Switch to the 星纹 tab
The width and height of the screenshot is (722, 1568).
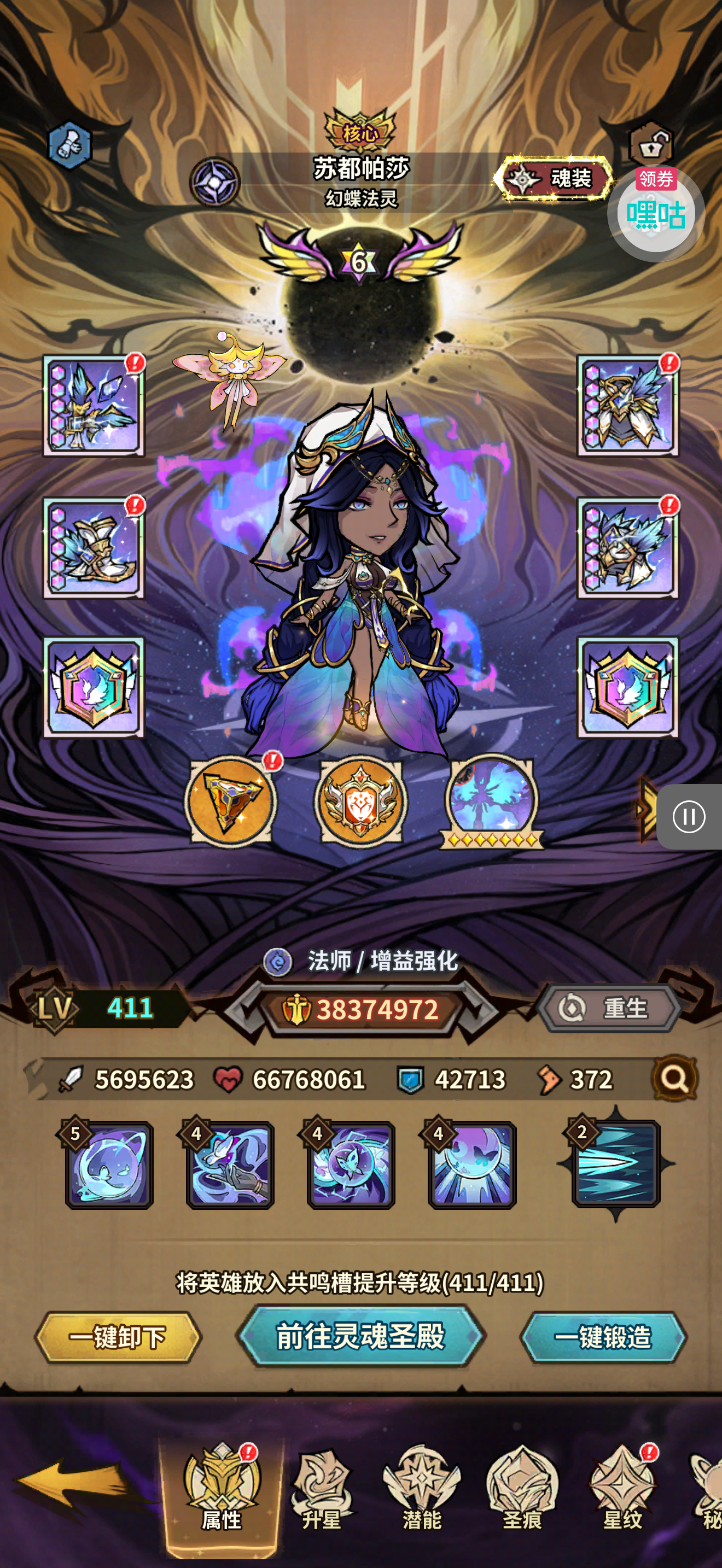(622, 1489)
